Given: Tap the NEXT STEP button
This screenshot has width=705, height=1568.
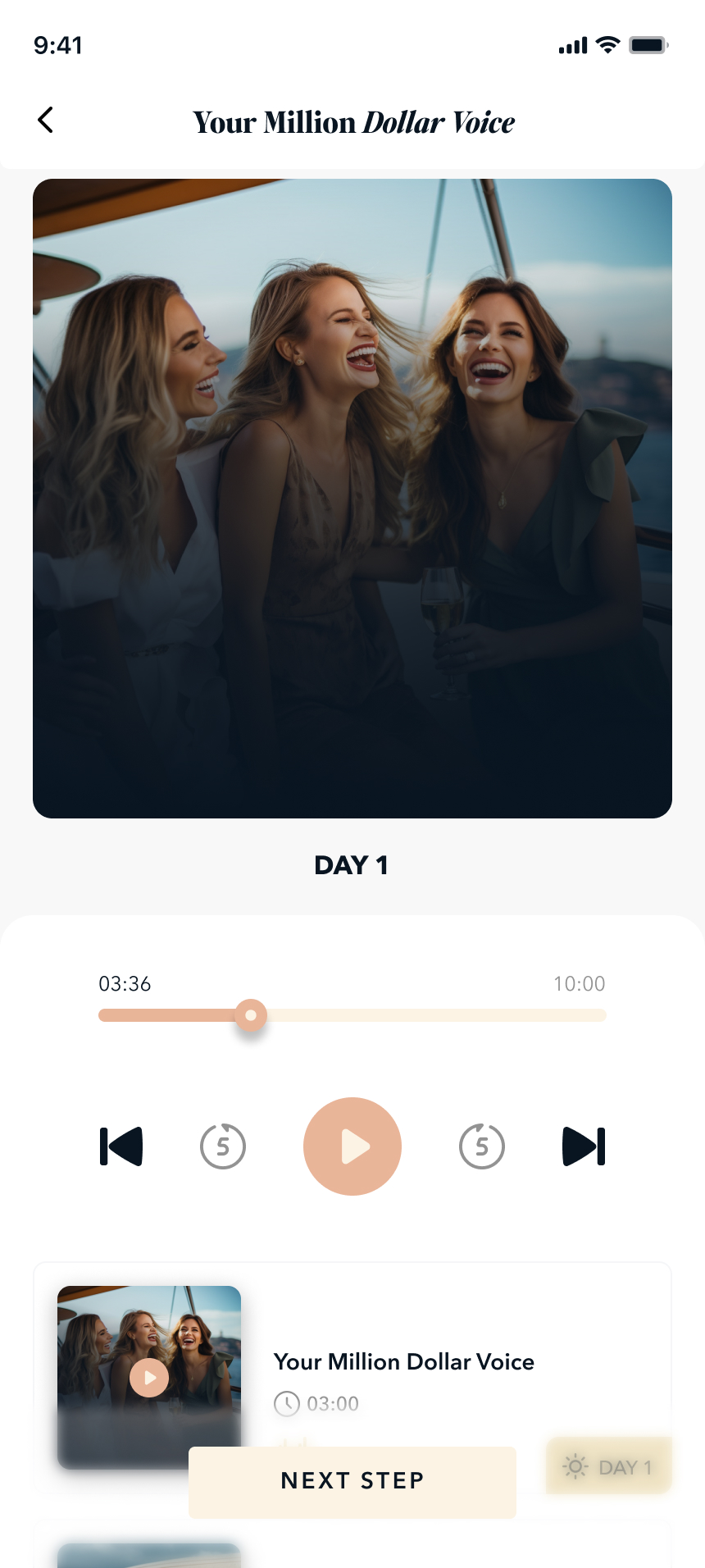Looking at the screenshot, I should (352, 1481).
